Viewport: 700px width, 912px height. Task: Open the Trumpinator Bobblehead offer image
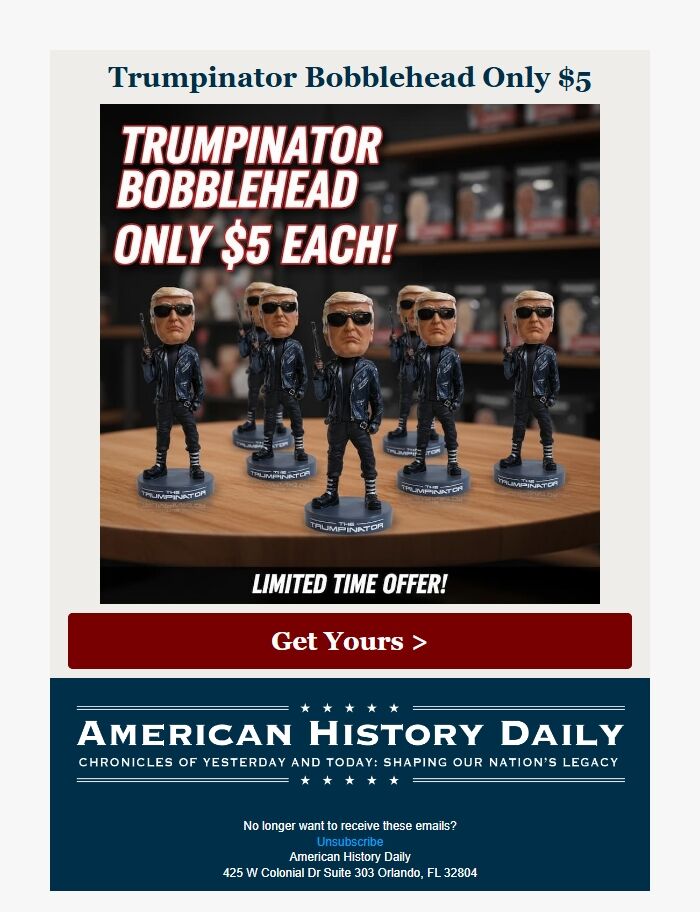click(x=350, y=354)
